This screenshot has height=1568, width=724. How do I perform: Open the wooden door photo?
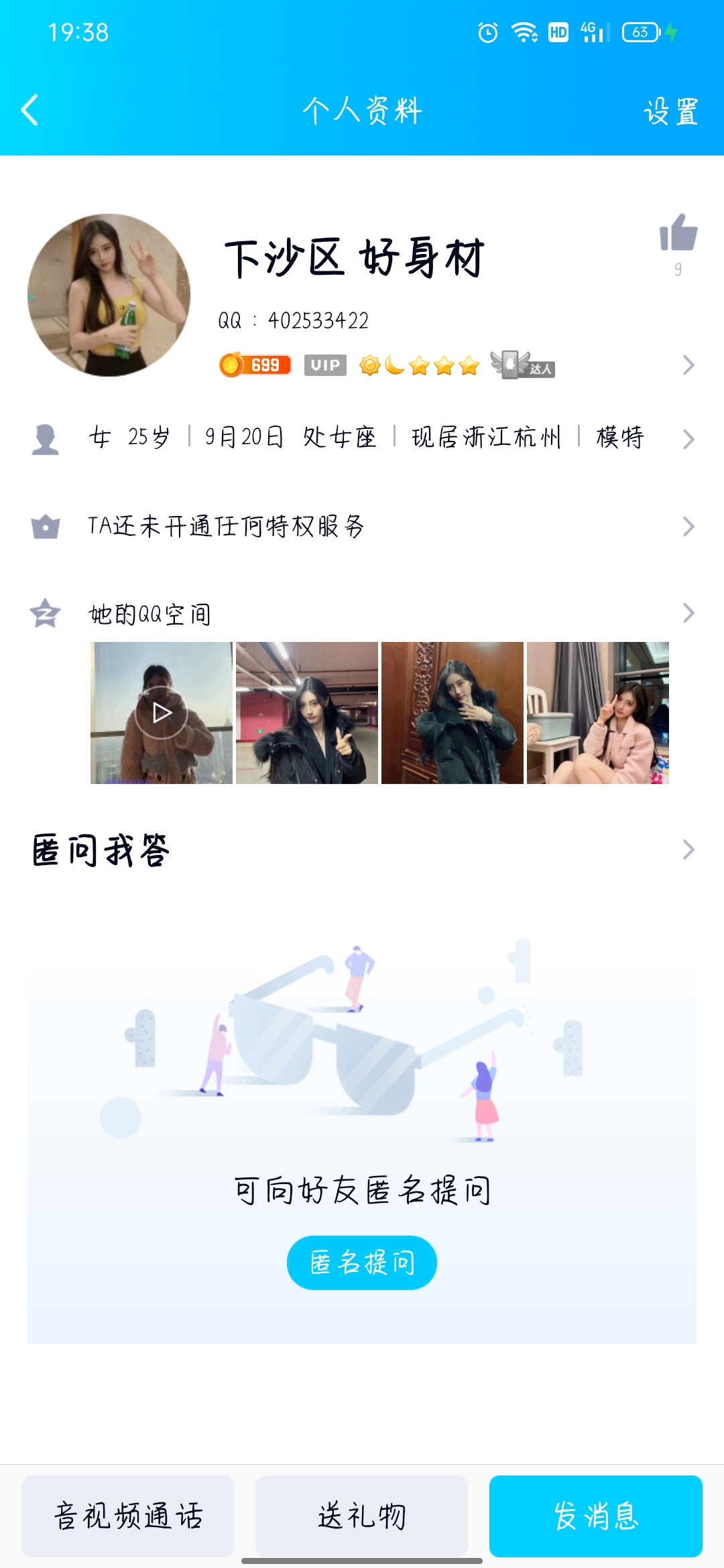(452, 713)
